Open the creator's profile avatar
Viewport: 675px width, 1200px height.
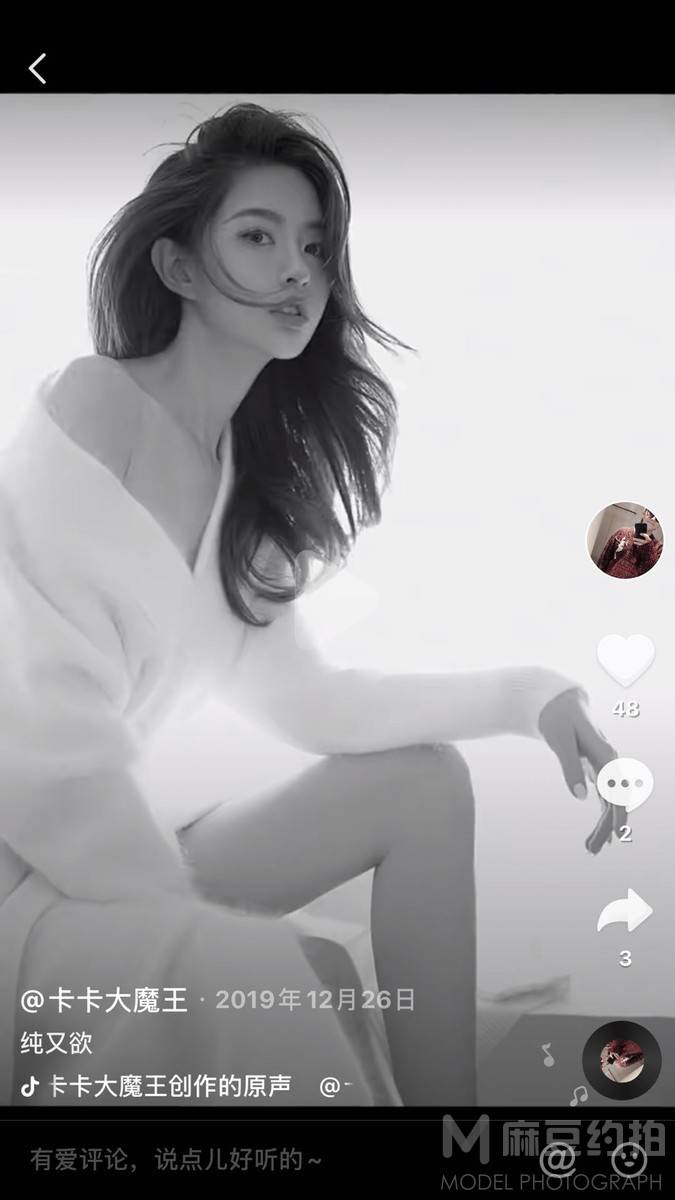click(625, 541)
